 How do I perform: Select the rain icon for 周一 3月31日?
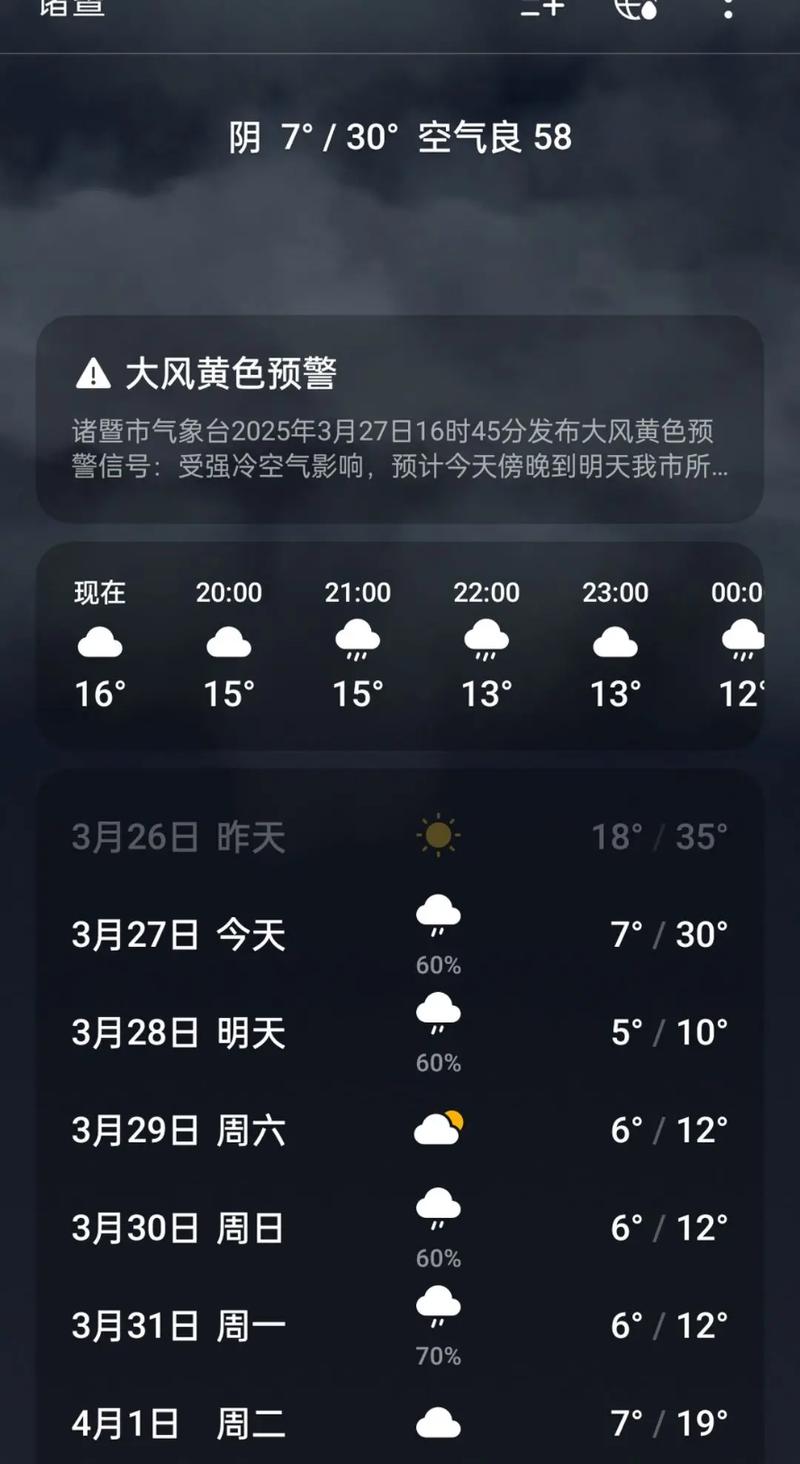tap(437, 1306)
